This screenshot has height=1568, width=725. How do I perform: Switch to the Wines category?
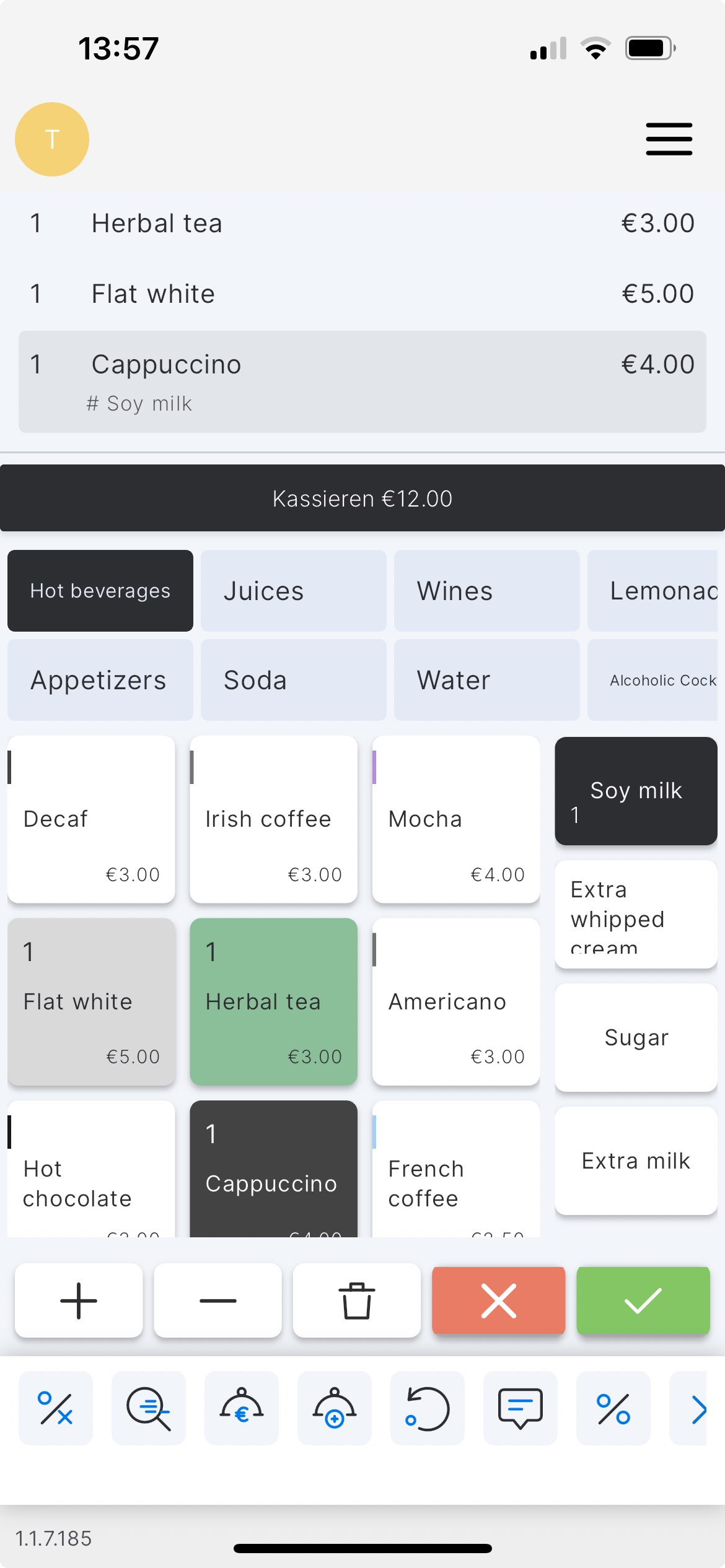click(486, 591)
